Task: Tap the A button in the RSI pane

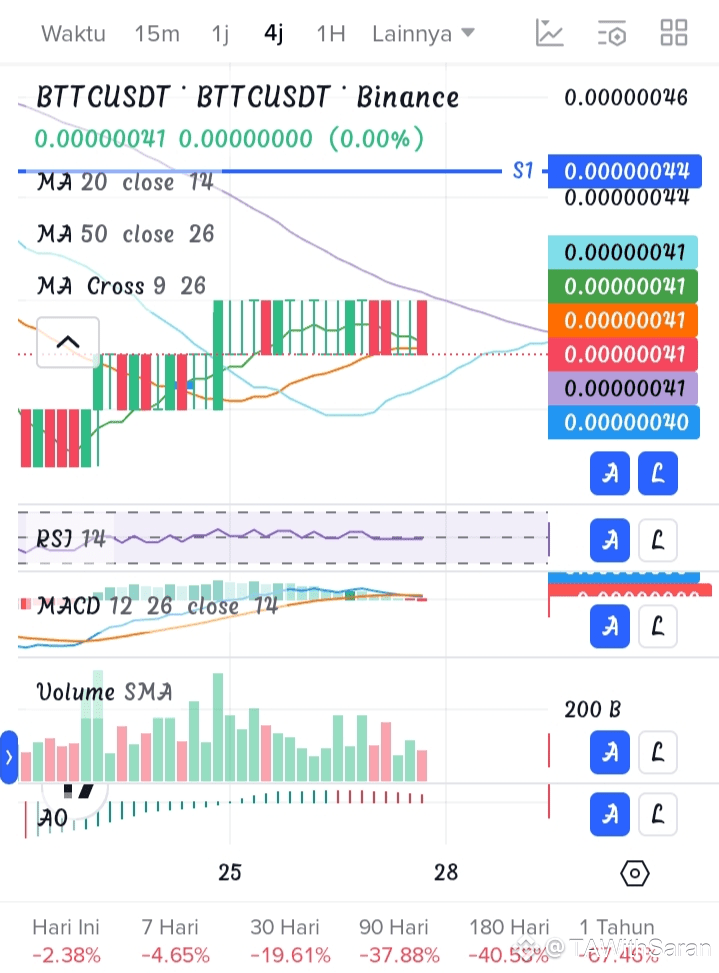Action: coord(611,541)
